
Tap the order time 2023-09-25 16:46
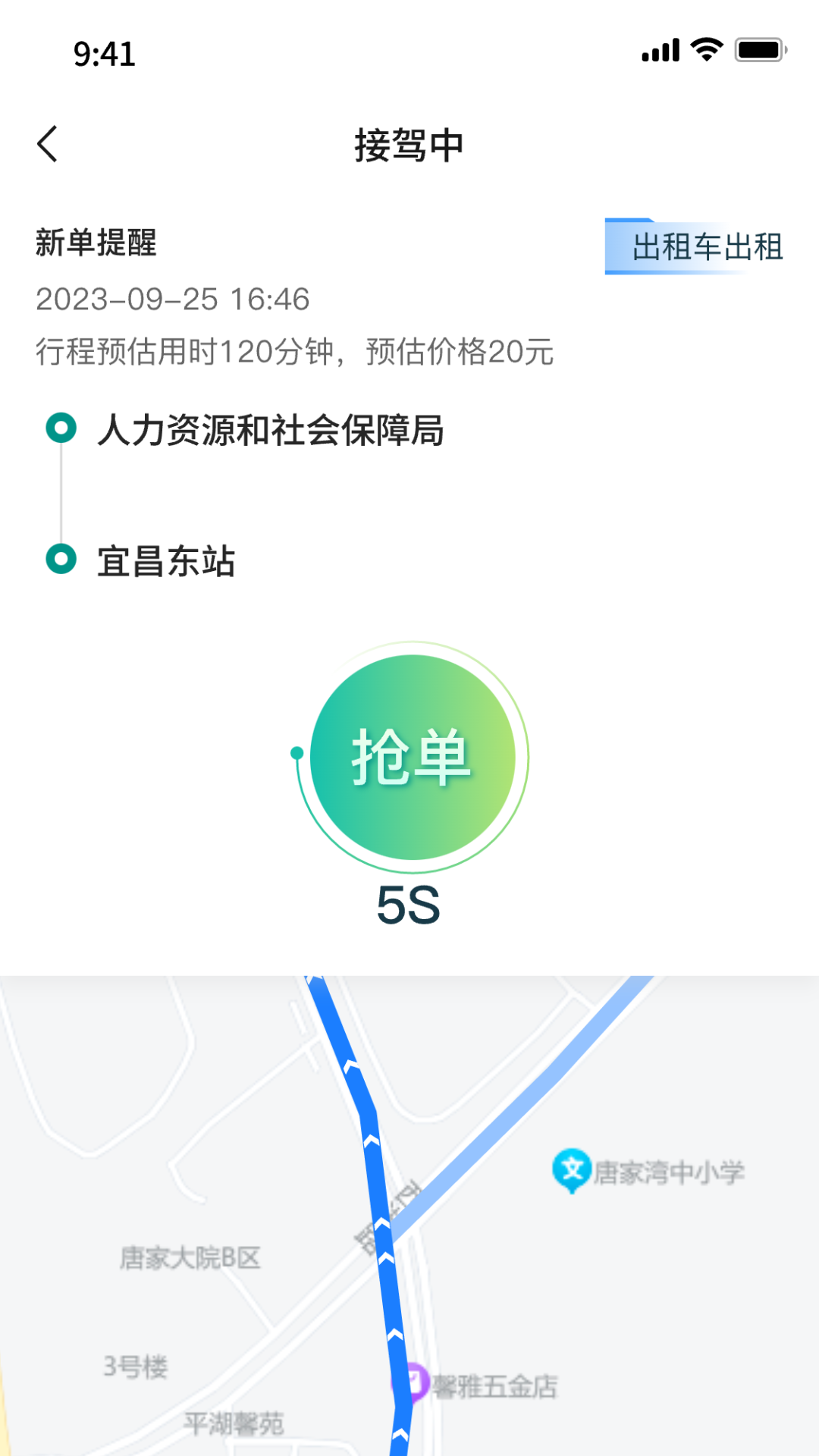pos(173,299)
